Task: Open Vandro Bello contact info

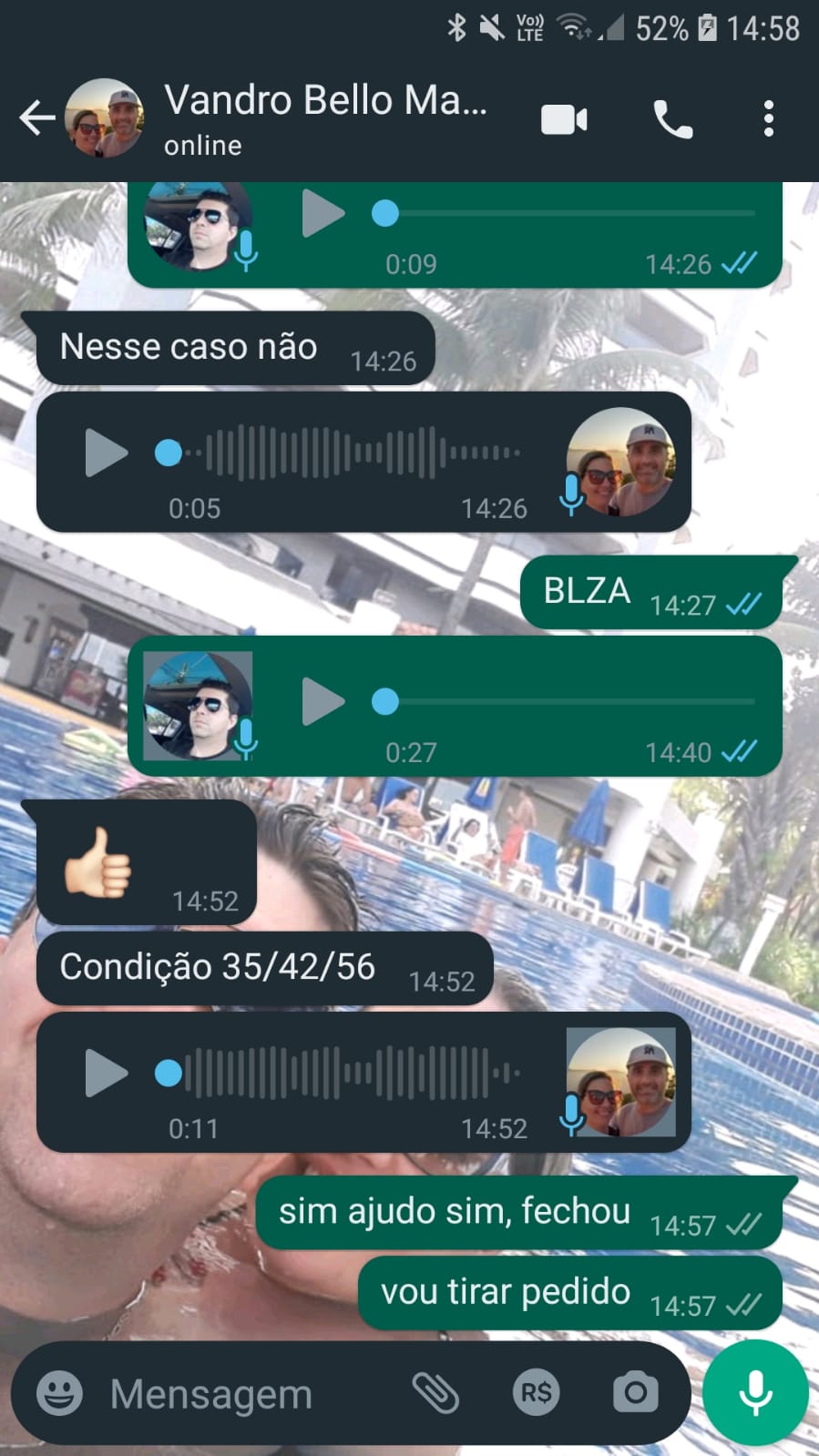Action: point(325,118)
